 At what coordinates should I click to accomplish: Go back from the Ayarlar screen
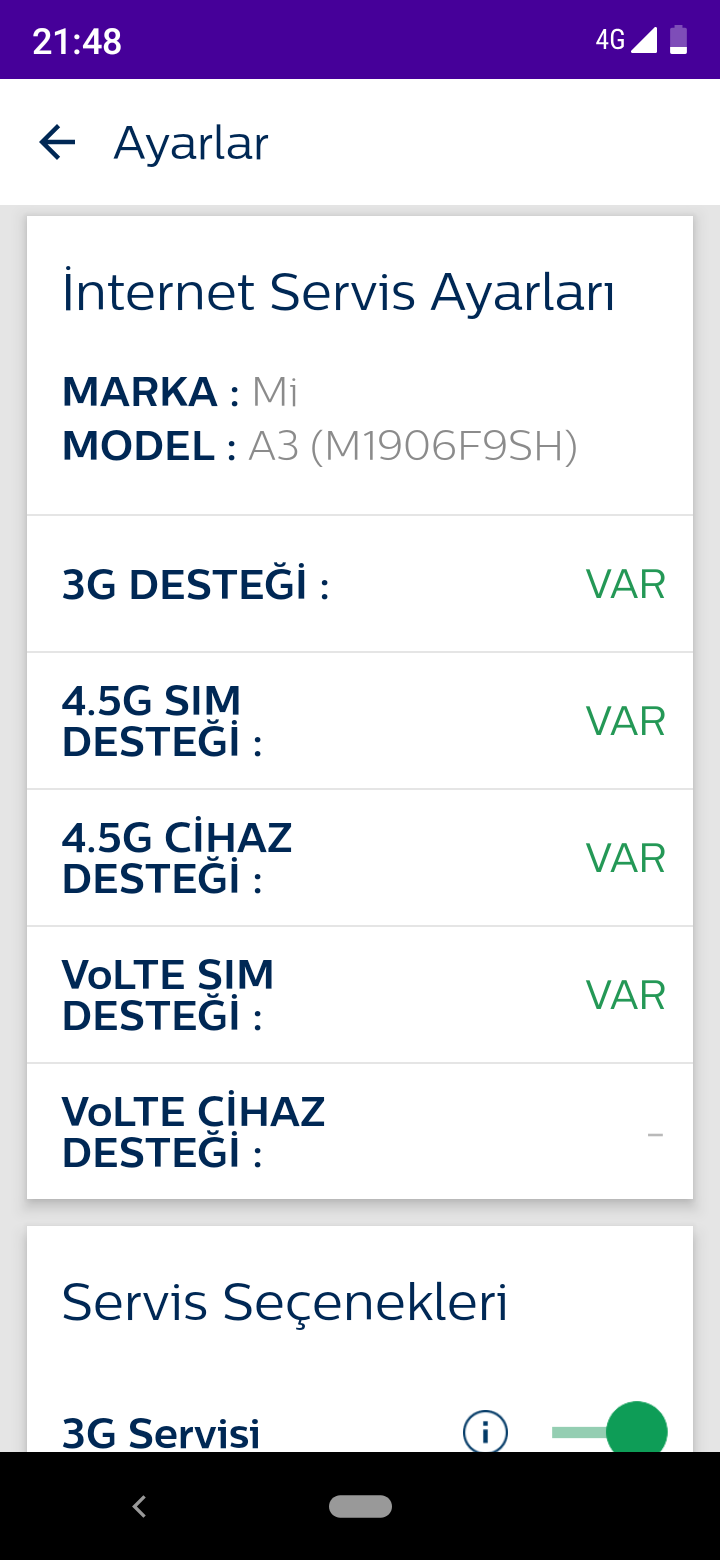click(x=57, y=143)
